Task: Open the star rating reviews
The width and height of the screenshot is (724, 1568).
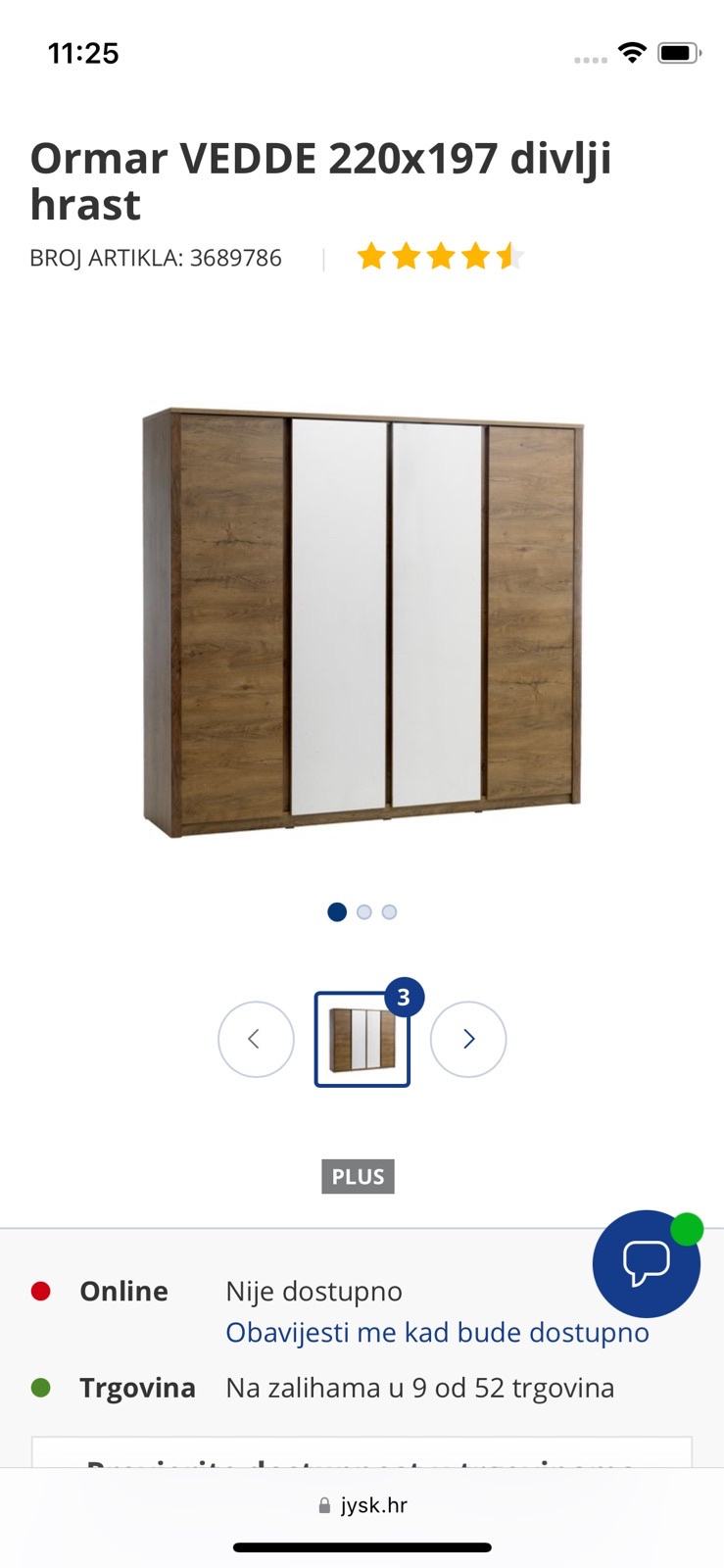Action: pyautogui.click(x=440, y=257)
